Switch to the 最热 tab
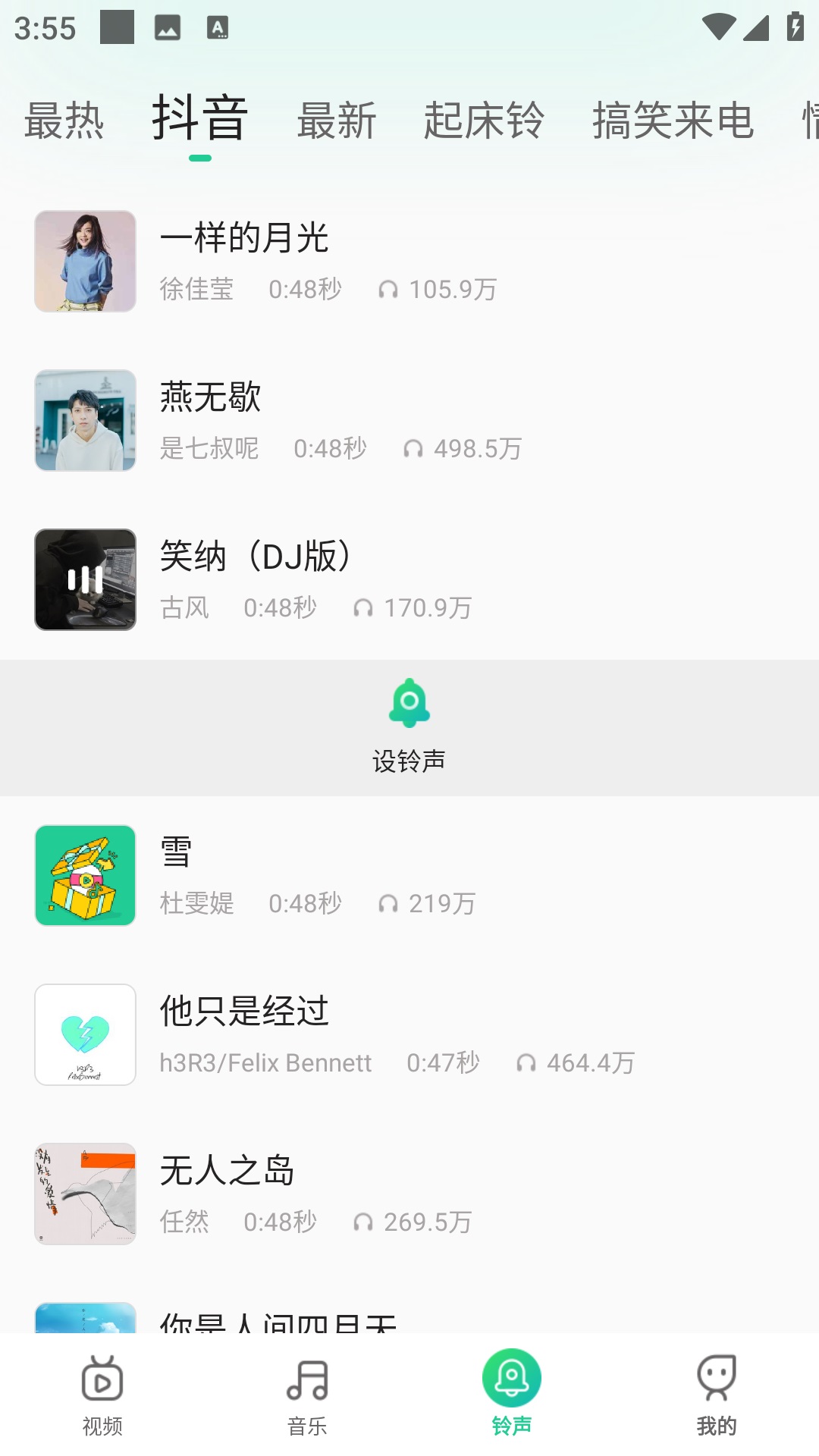This screenshot has height=1456, width=819. coord(64,120)
